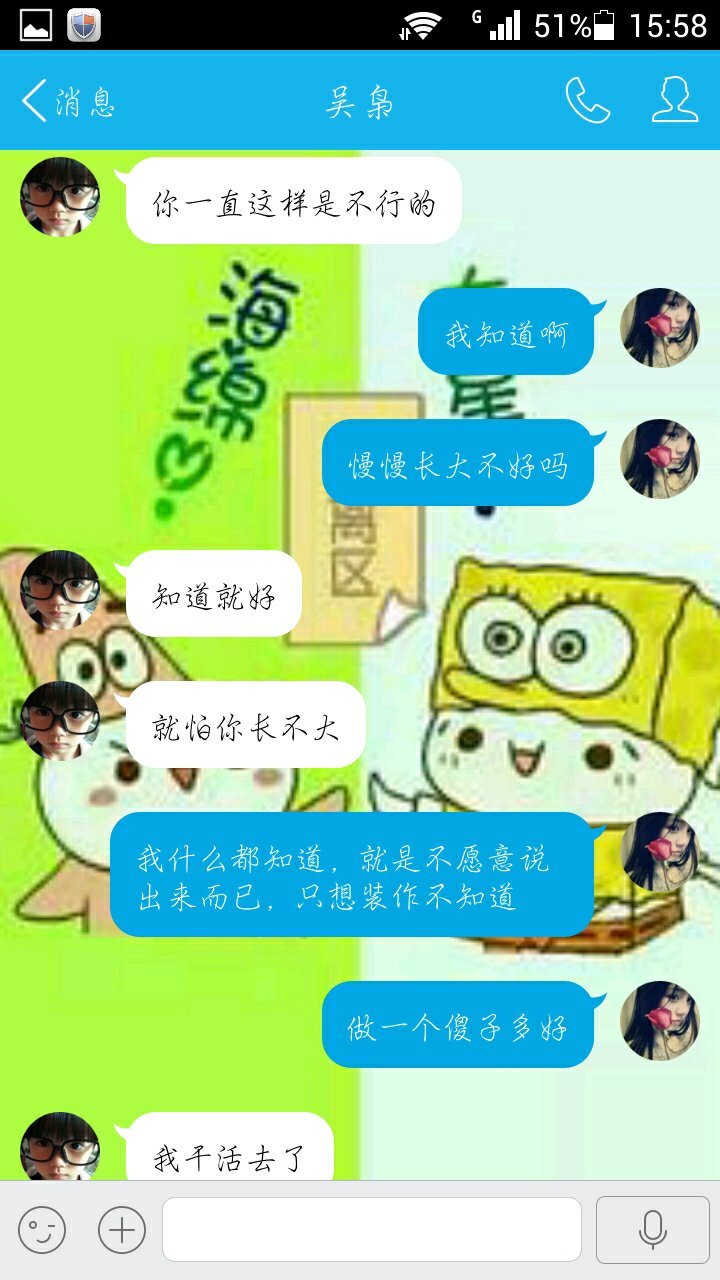720x1280 pixels.
Task: Open 吴枭's contact profile
Action: pos(675,101)
